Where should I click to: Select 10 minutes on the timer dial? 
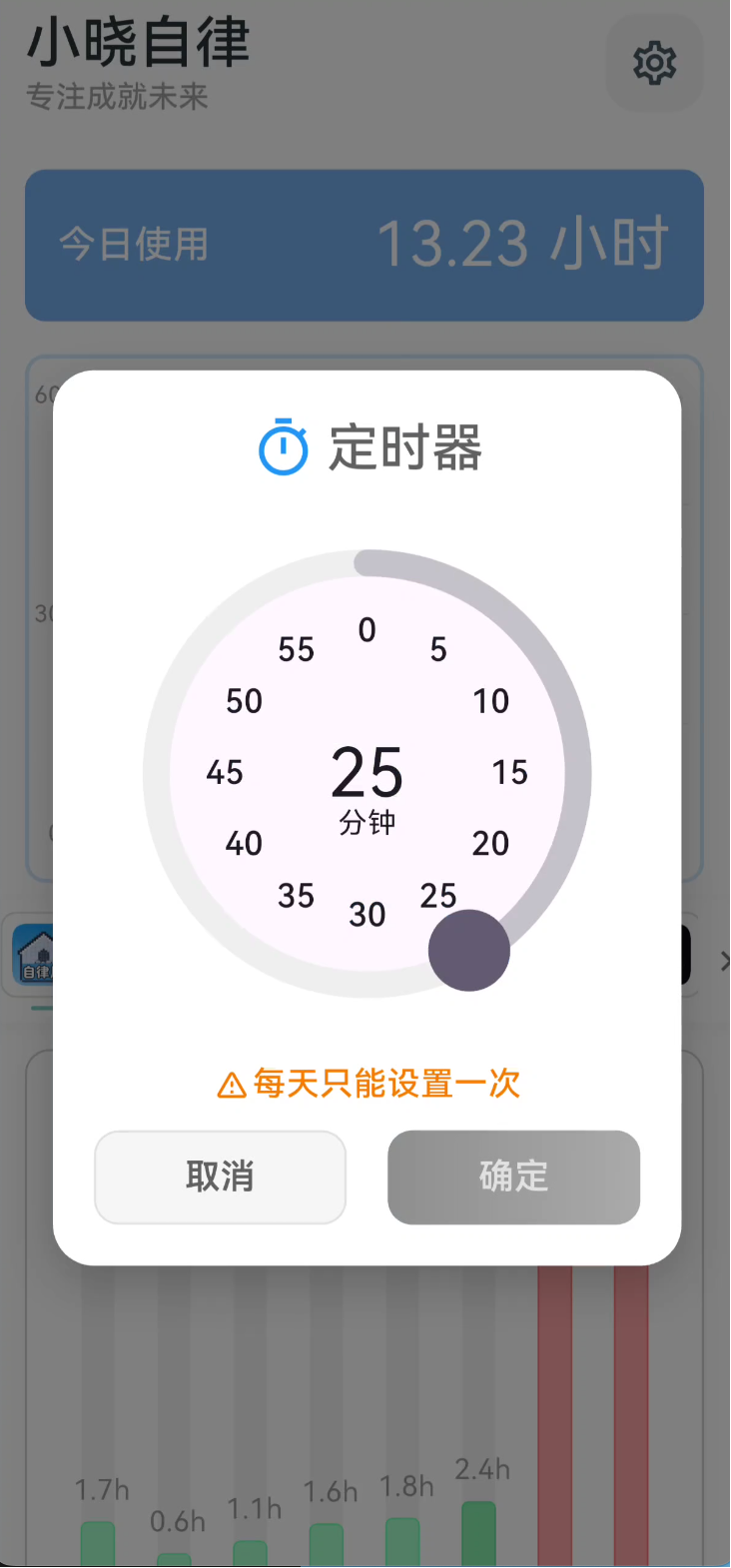(x=493, y=700)
